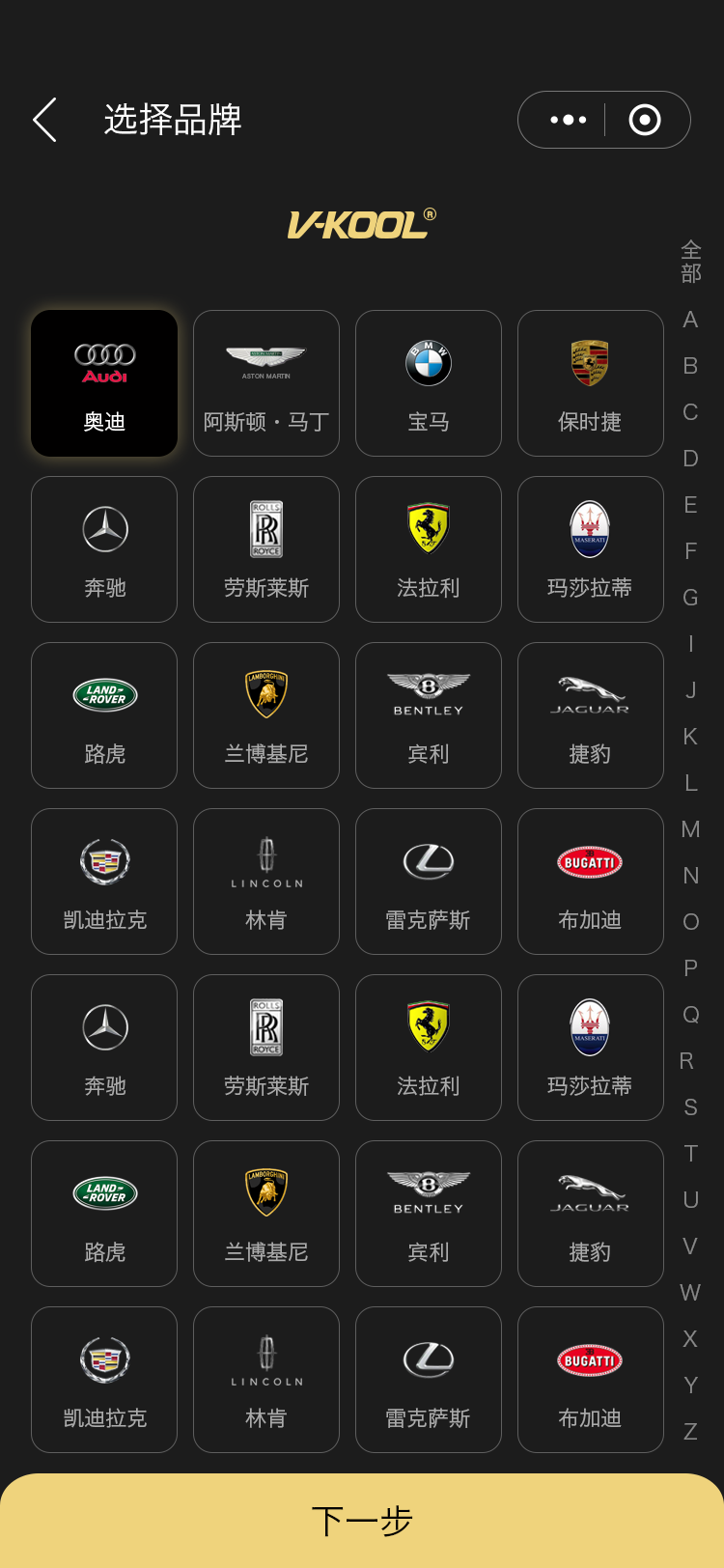Select the 法拉利 Ferrari brand
Image resolution: width=724 pixels, height=1568 pixels.
[428, 548]
